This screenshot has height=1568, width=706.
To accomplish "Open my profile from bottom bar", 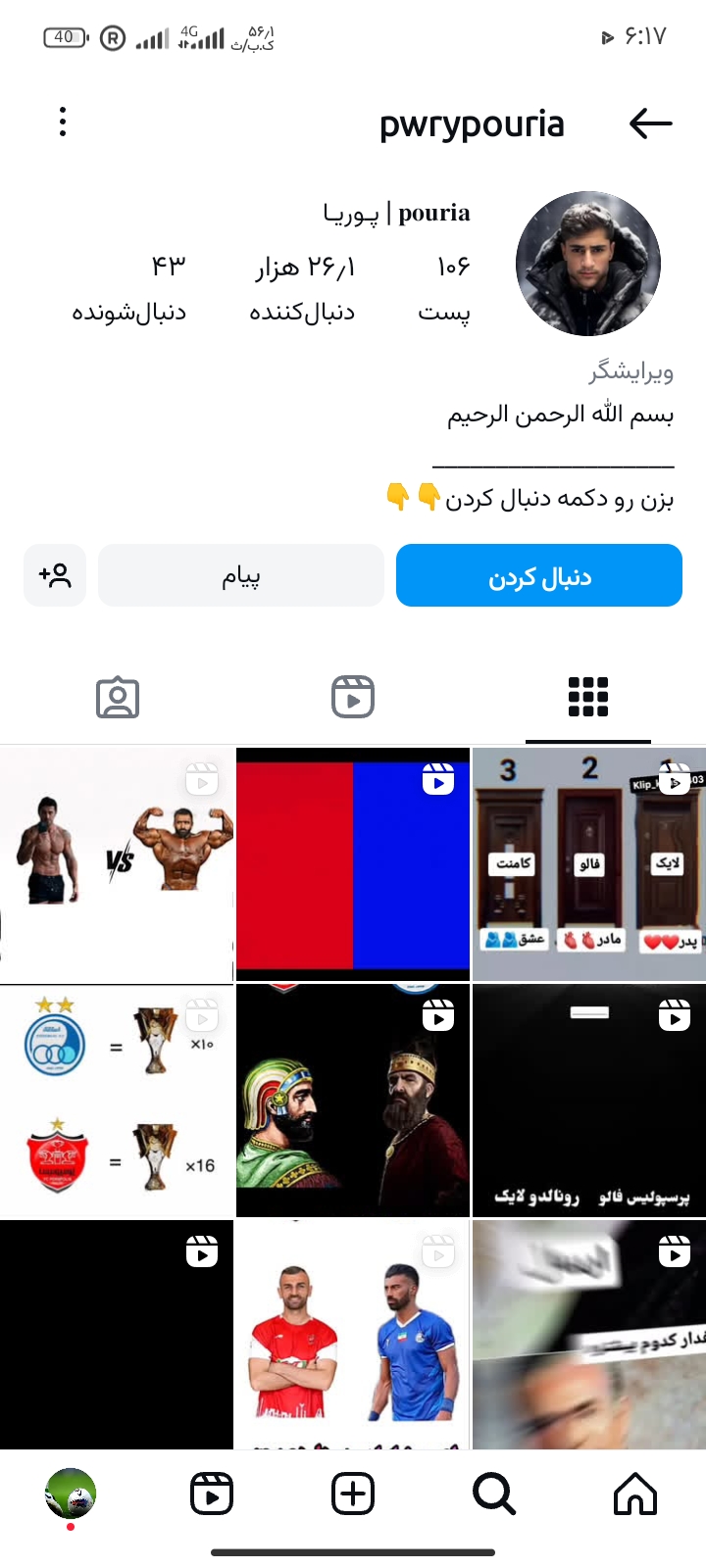I will (x=71, y=1494).
